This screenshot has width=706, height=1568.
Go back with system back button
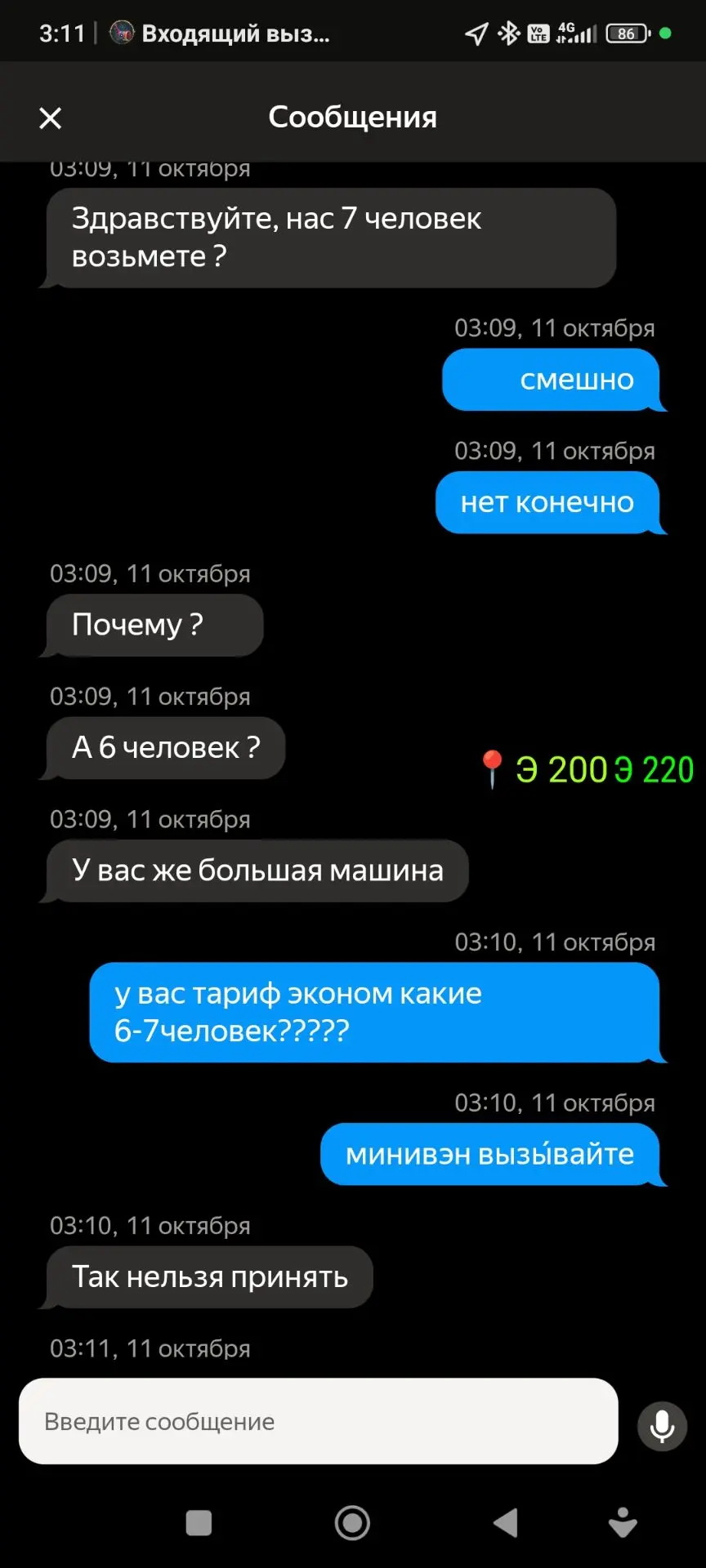point(506,1523)
